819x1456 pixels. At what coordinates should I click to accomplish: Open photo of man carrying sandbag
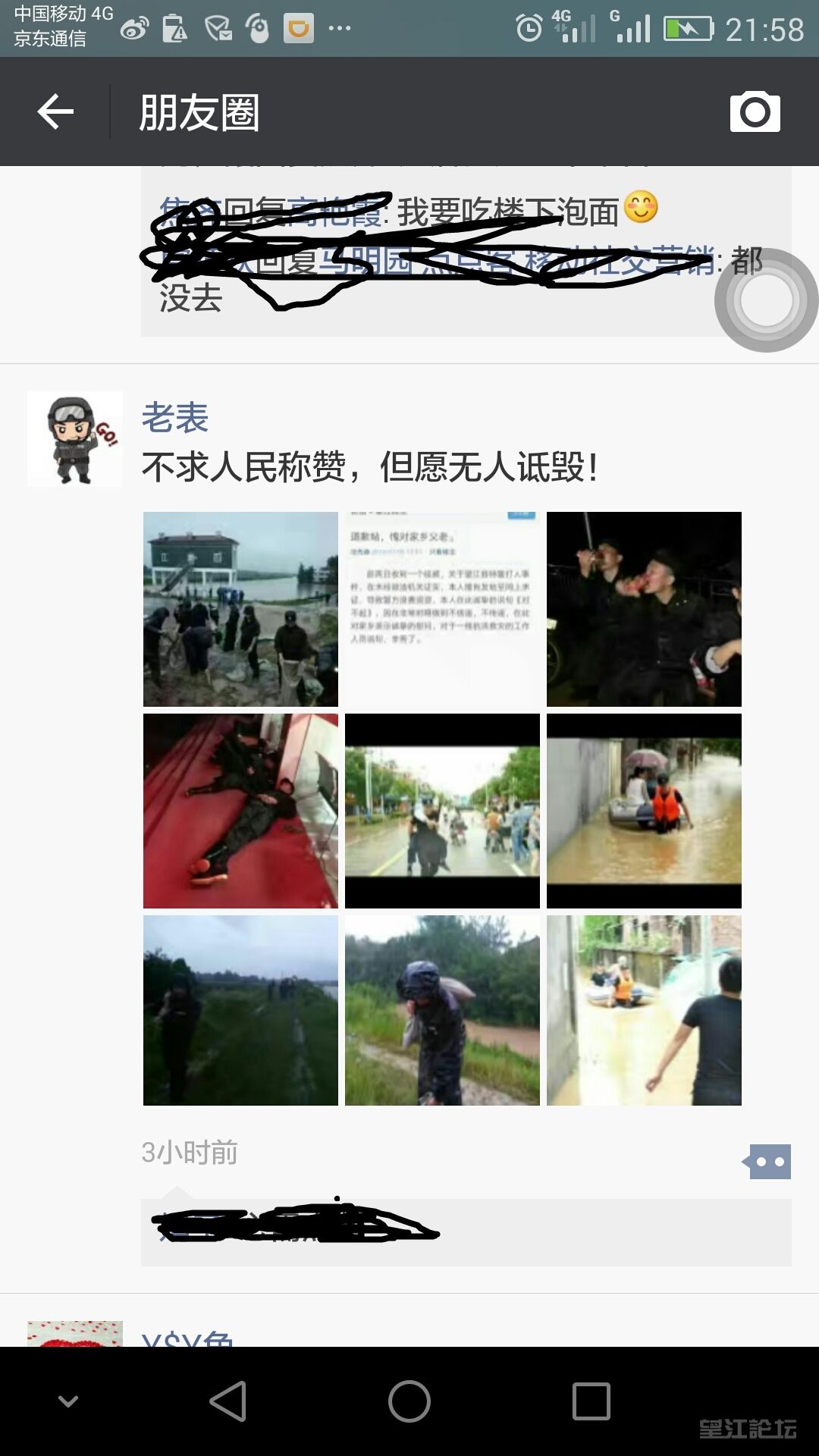(x=442, y=1010)
